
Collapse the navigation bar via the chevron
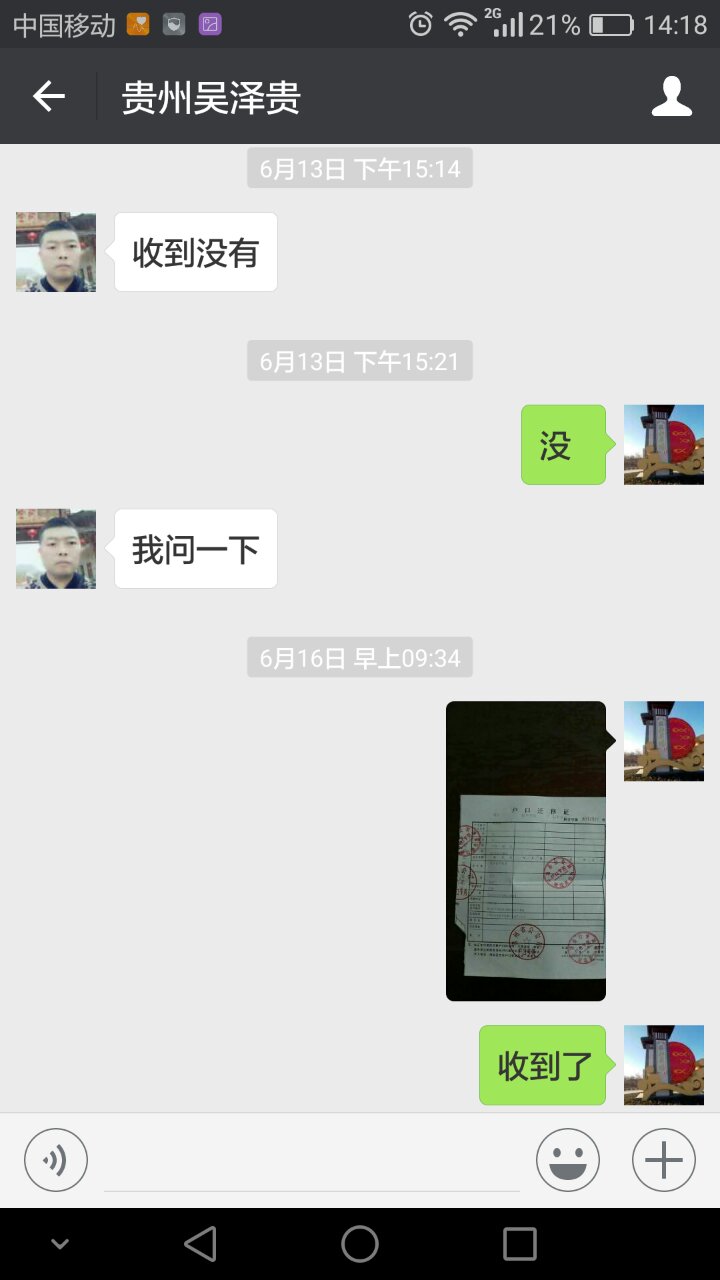click(58, 1243)
